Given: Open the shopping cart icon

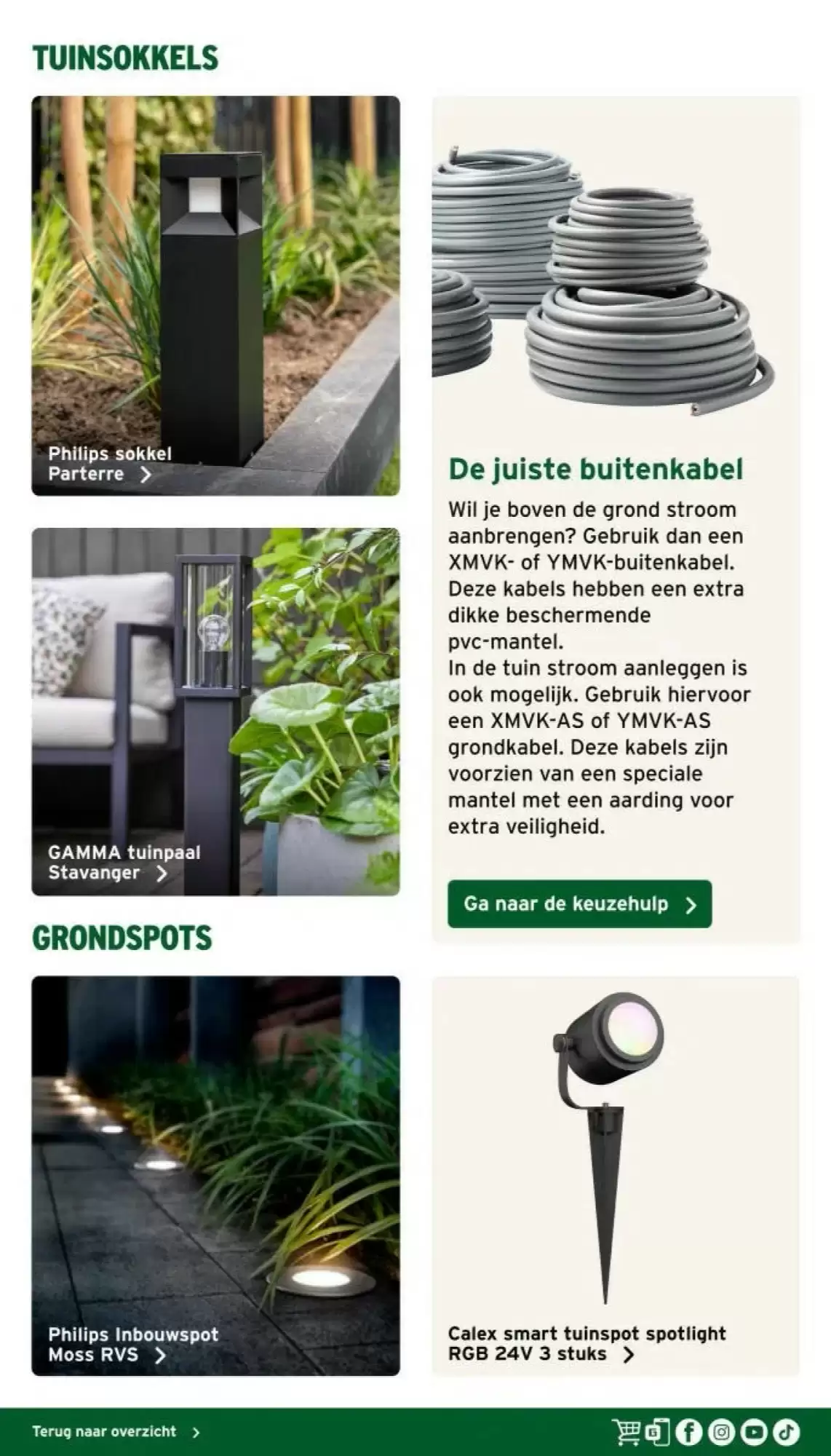Looking at the screenshot, I should [625, 1432].
